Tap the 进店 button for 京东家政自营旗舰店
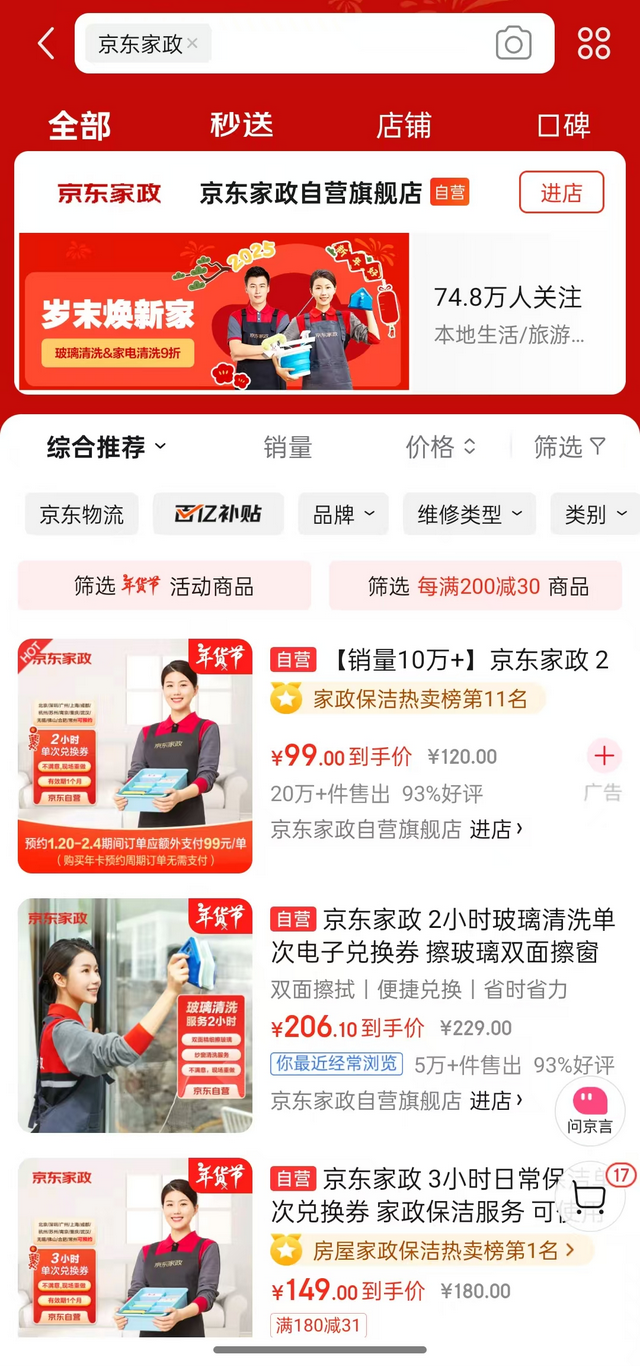 (561, 193)
